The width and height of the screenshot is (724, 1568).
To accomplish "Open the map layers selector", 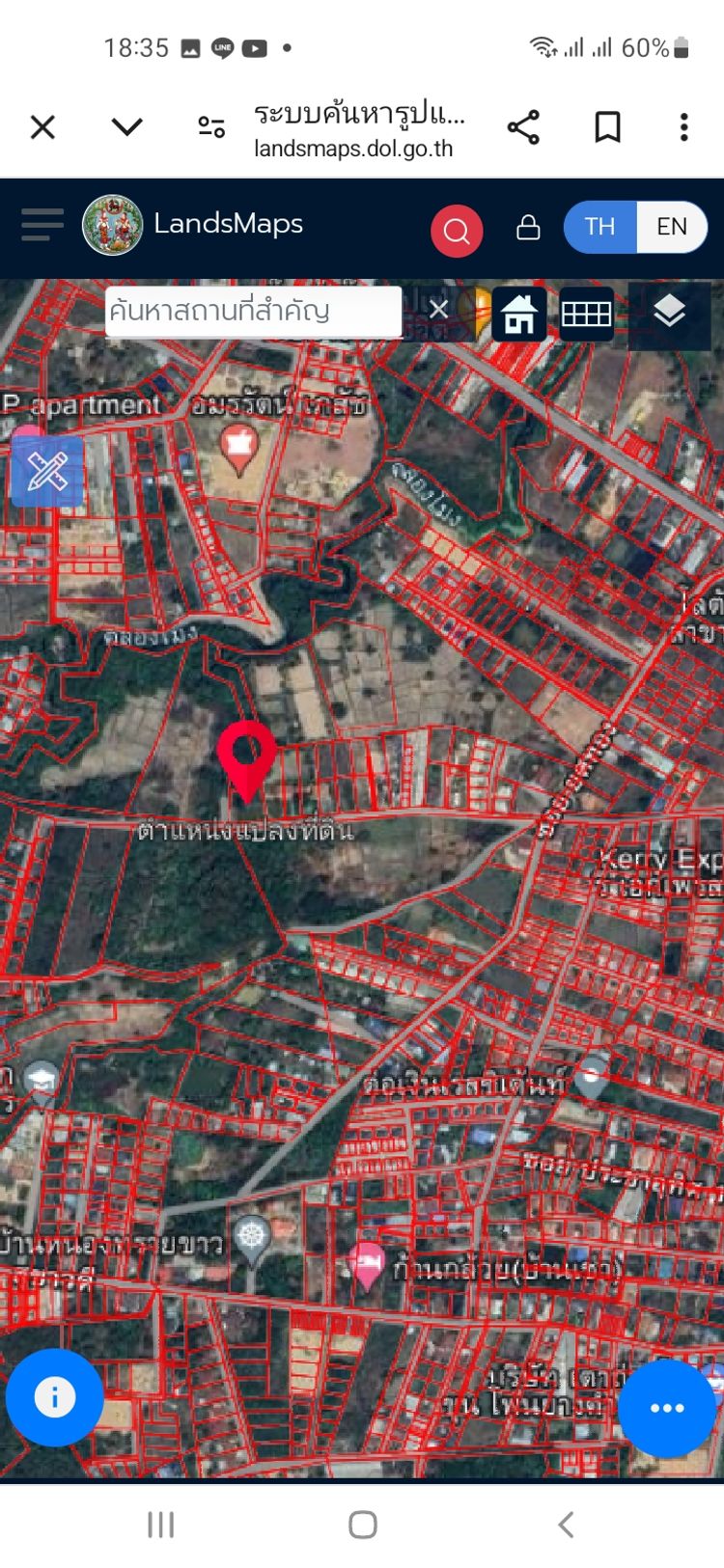I will (669, 313).
